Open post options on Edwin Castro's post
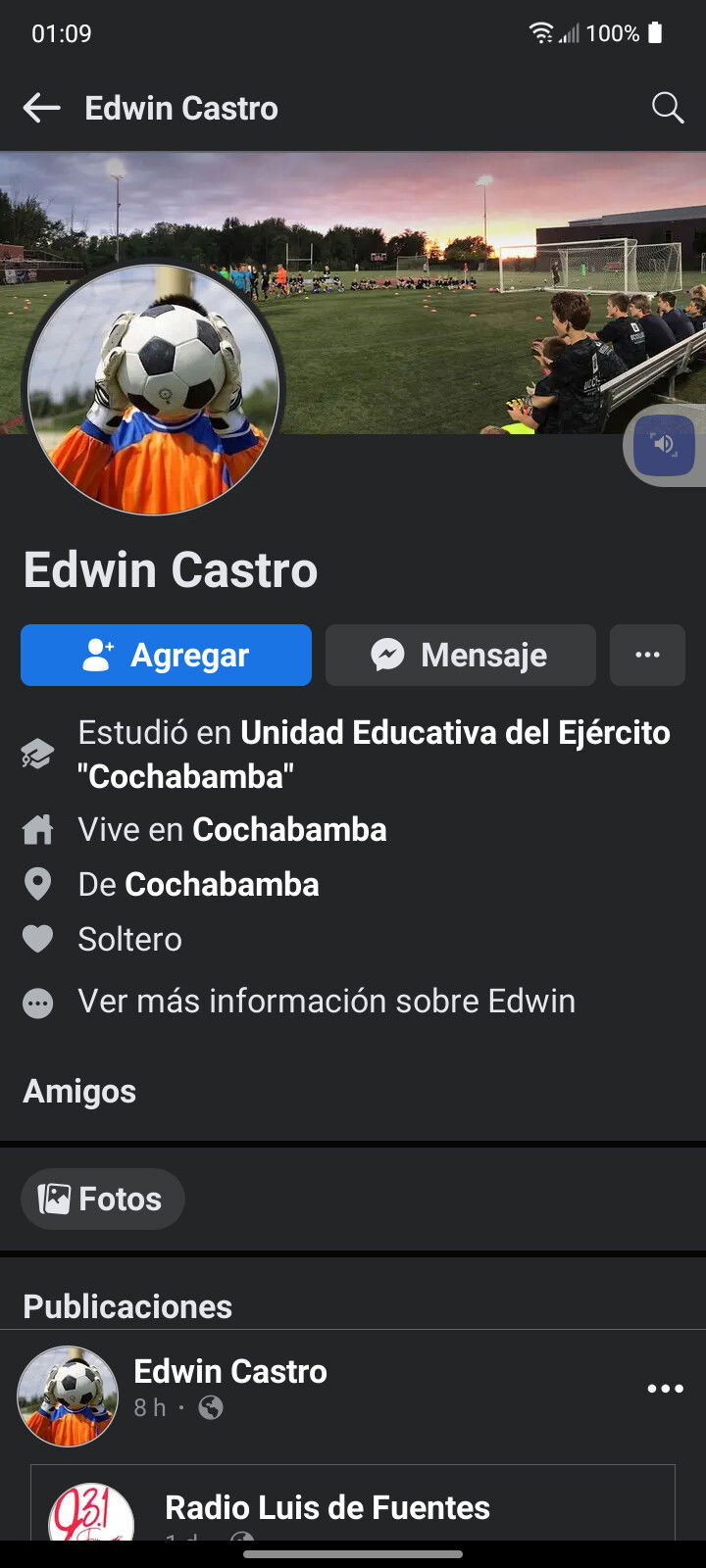 click(x=665, y=1388)
